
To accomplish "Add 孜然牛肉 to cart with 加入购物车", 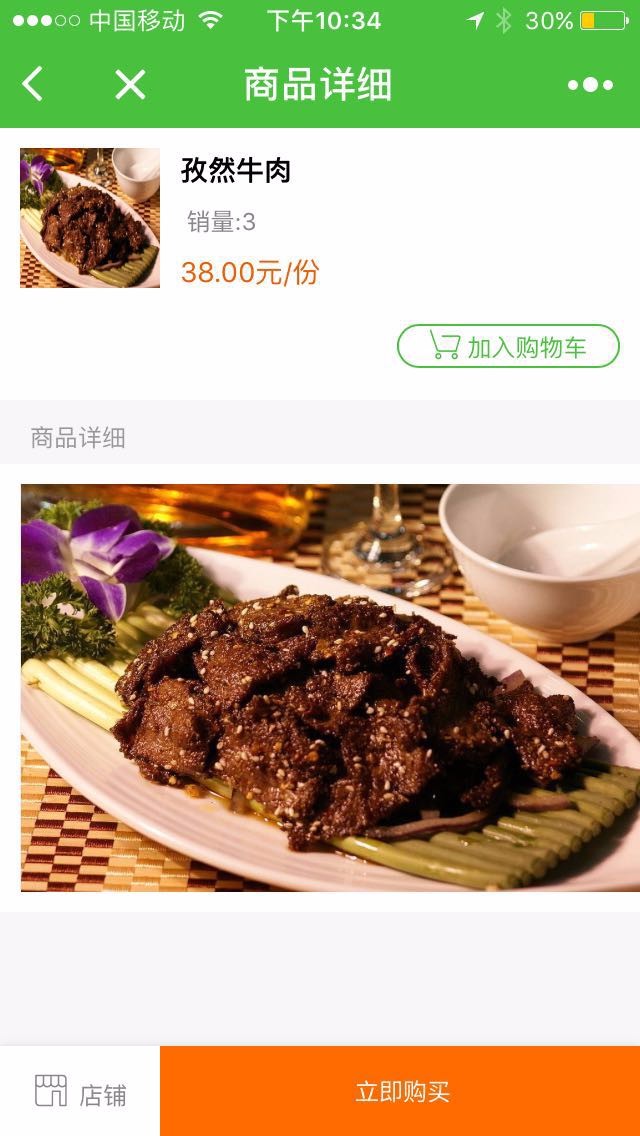I will pyautogui.click(x=508, y=346).
